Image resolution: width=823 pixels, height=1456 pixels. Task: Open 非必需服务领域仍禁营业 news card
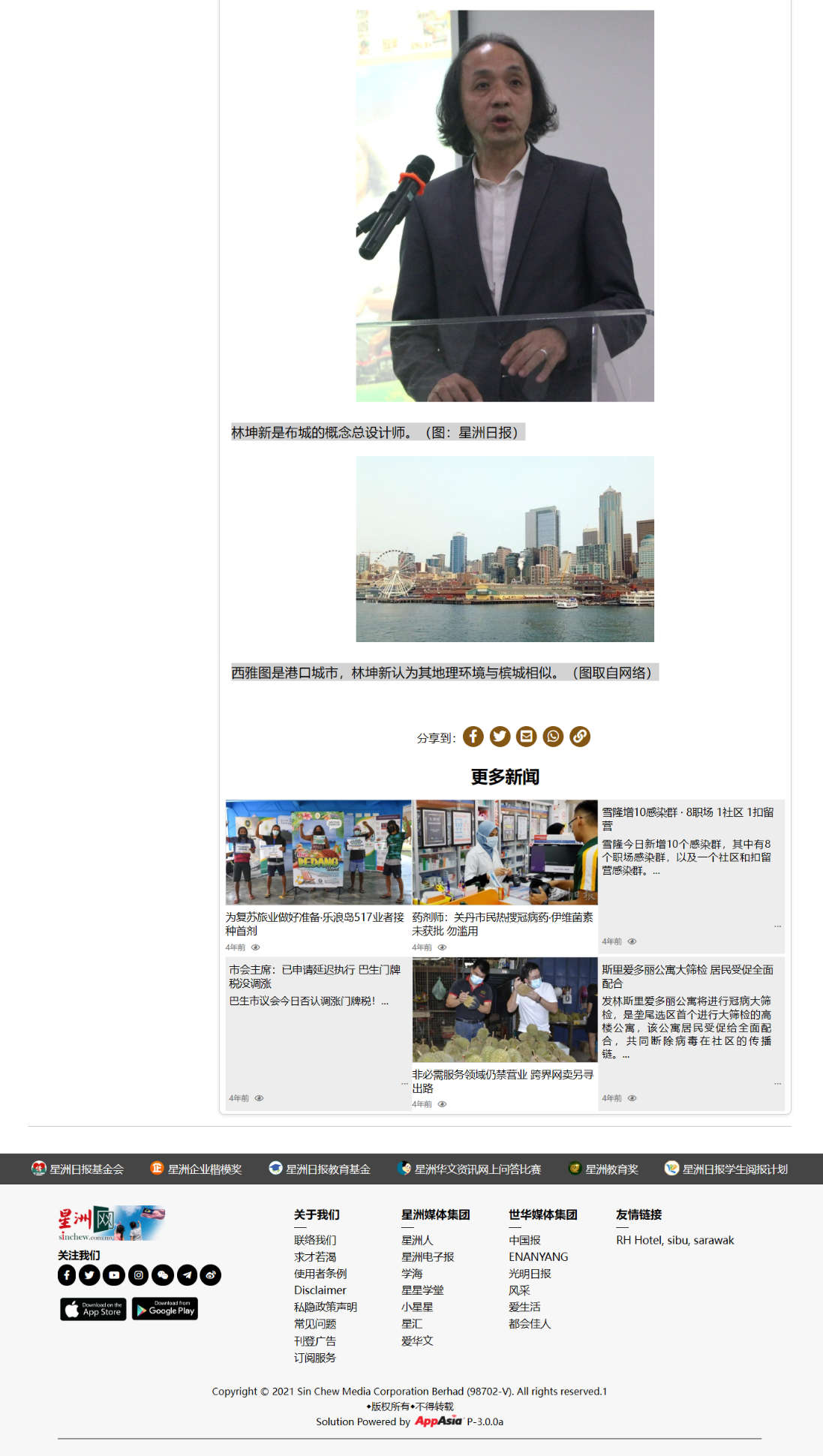coord(502,1081)
